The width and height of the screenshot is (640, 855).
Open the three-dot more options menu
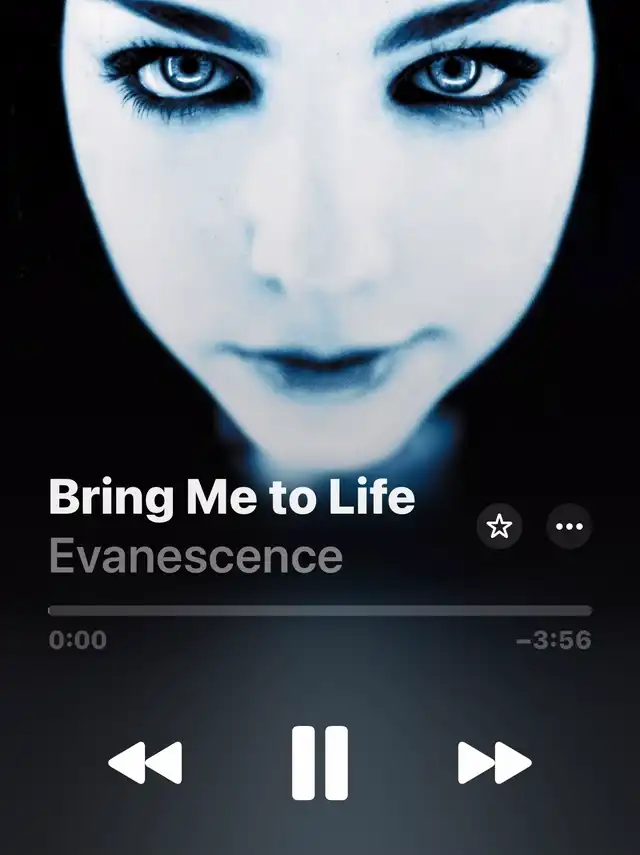click(569, 527)
